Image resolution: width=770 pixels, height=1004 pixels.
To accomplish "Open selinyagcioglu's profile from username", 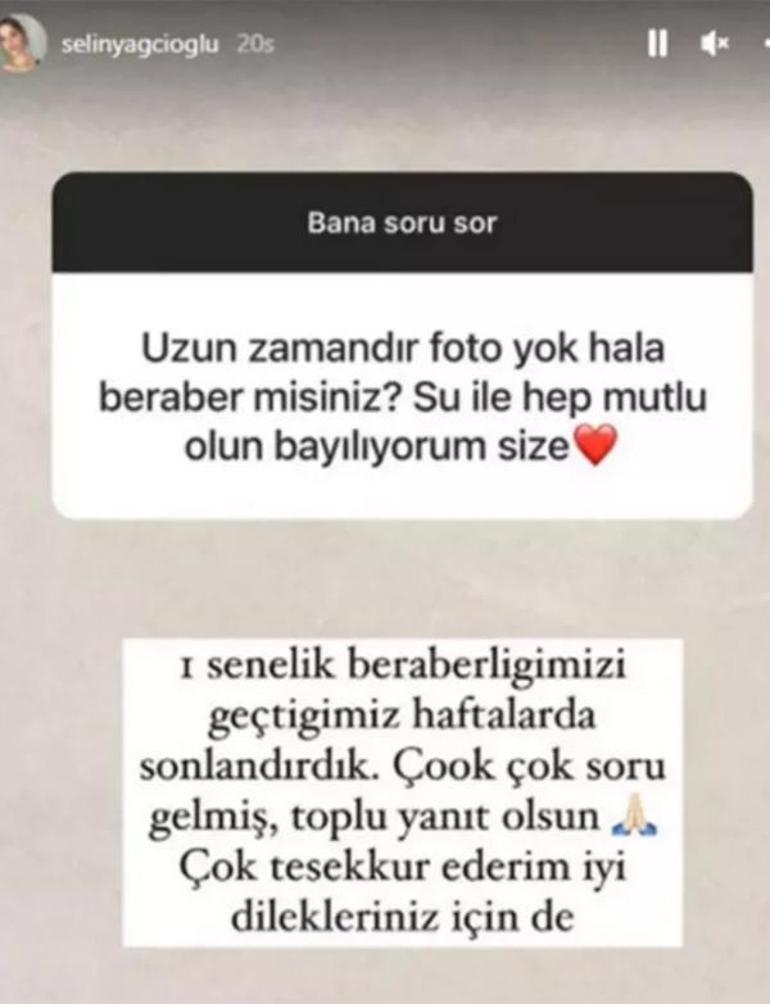I will pyautogui.click(x=139, y=46).
